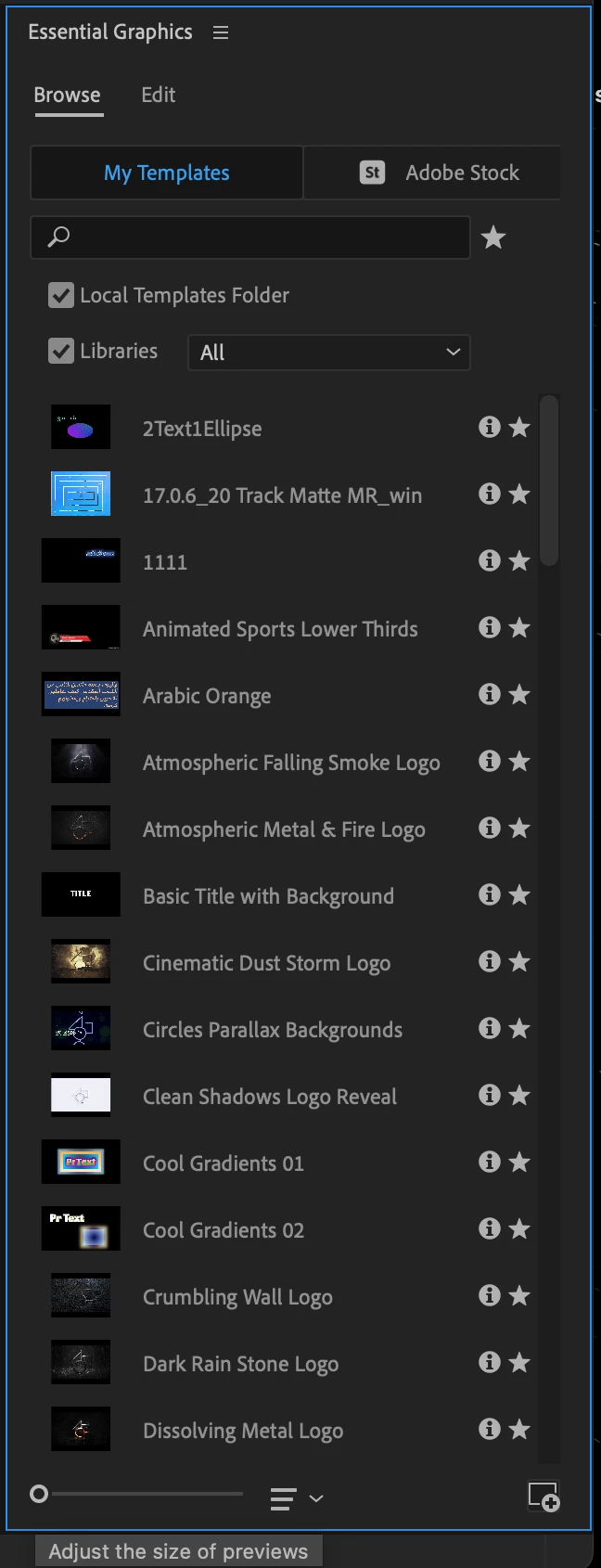Open the sort options menu
The image size is (601, 1568).
[x=296, y=1497]
